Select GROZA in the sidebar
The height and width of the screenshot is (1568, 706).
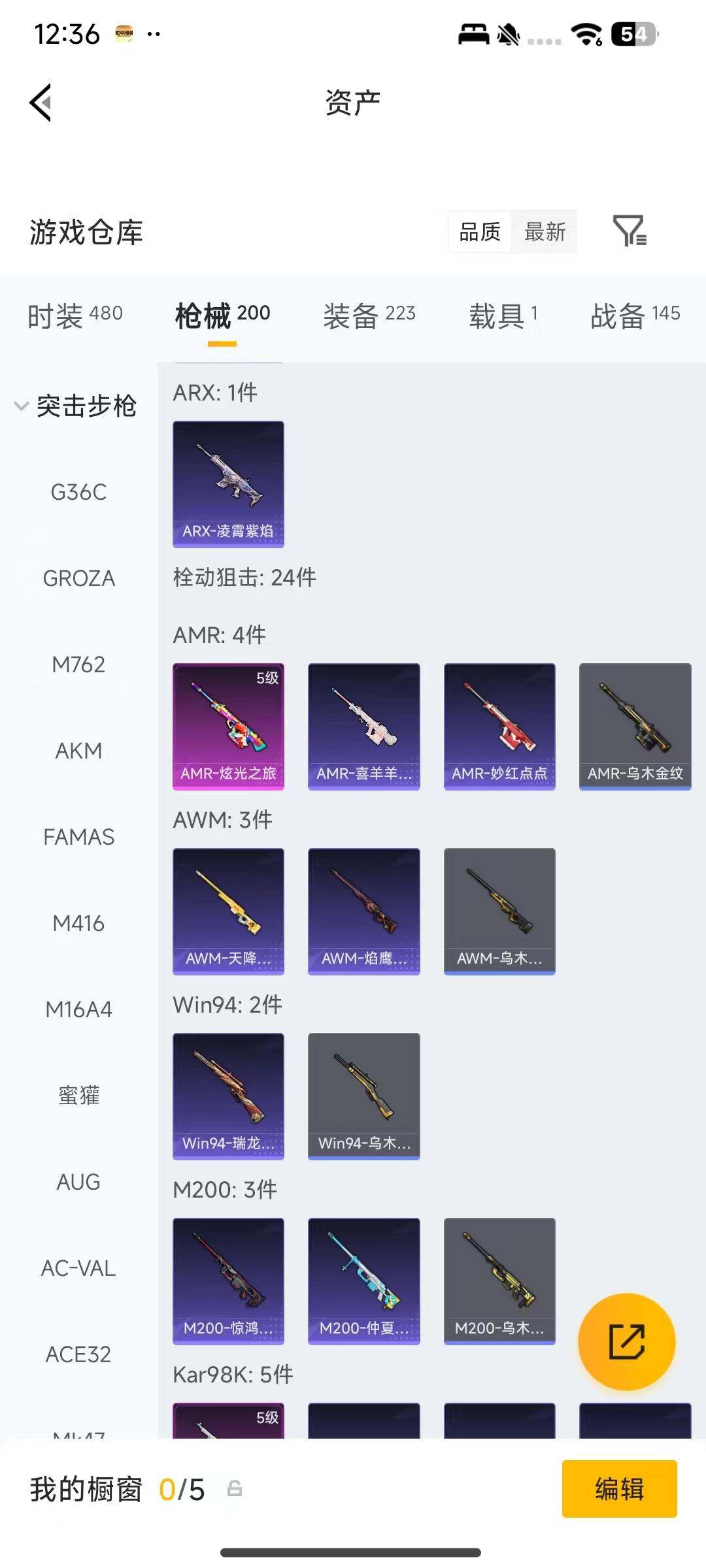tap(79, 578)
